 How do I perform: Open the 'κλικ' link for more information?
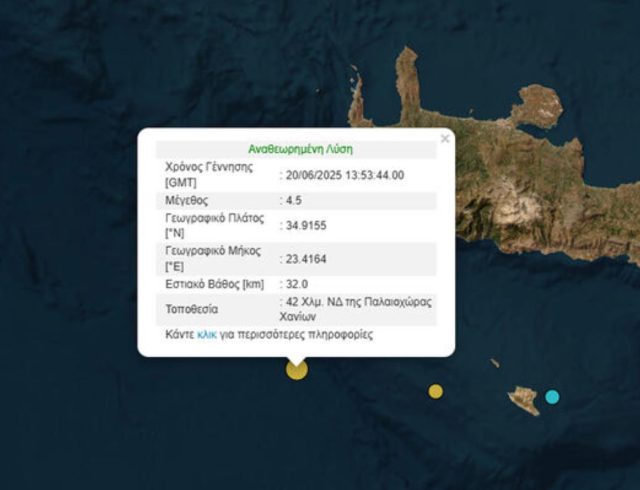pos(207,334)
